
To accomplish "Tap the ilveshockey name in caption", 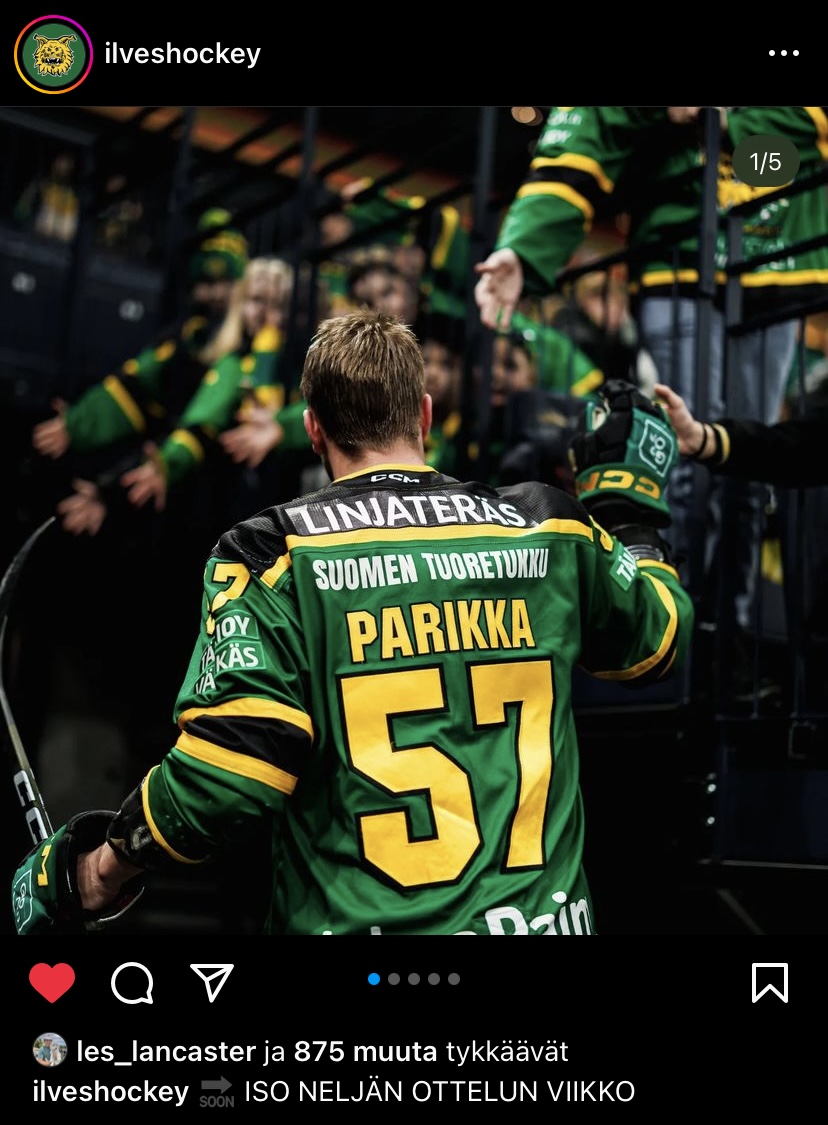I will [110, 1091].
